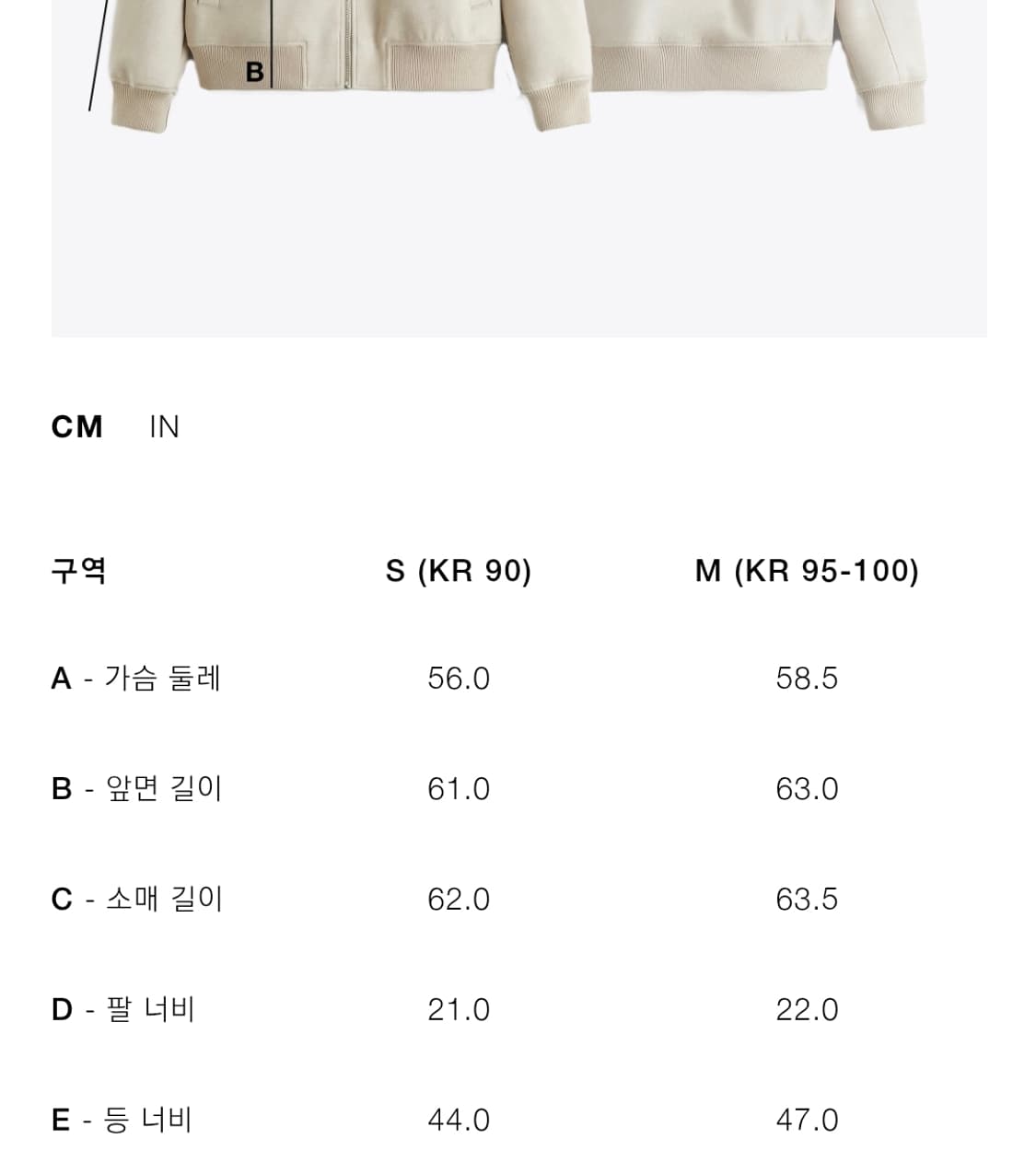Click the front length value 63.0
Viewport: 1036px width, 1162px height.
808,789
